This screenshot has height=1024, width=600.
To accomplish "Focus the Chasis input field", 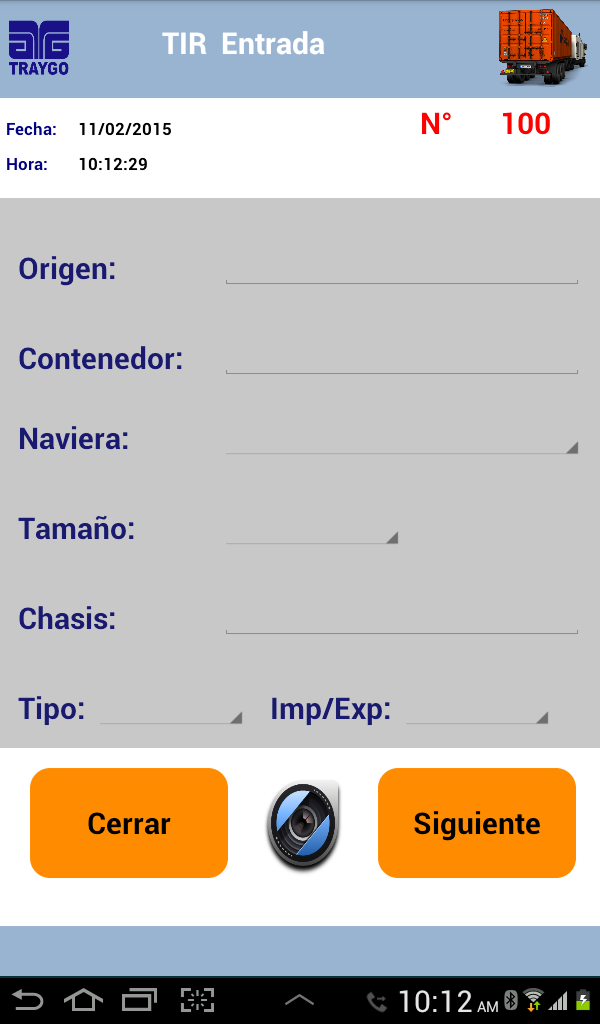I will click(401, 618).
